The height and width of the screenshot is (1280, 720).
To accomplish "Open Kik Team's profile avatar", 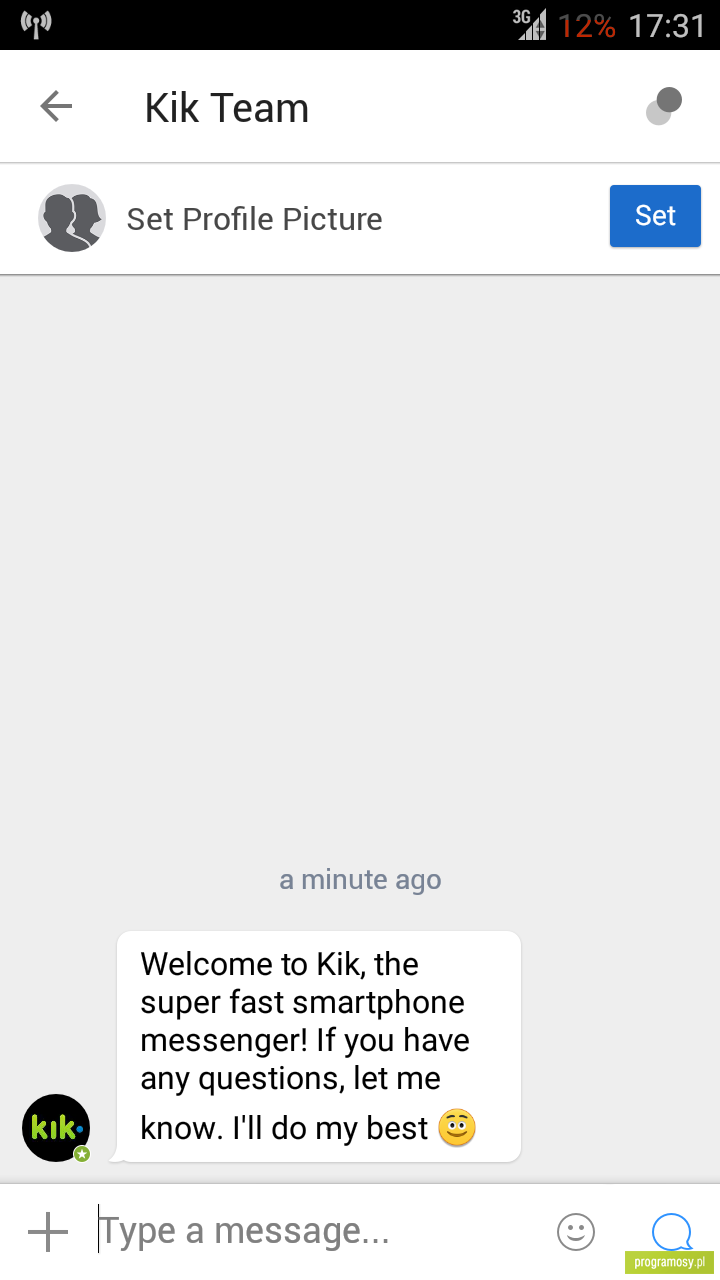I will (56, 1128).
